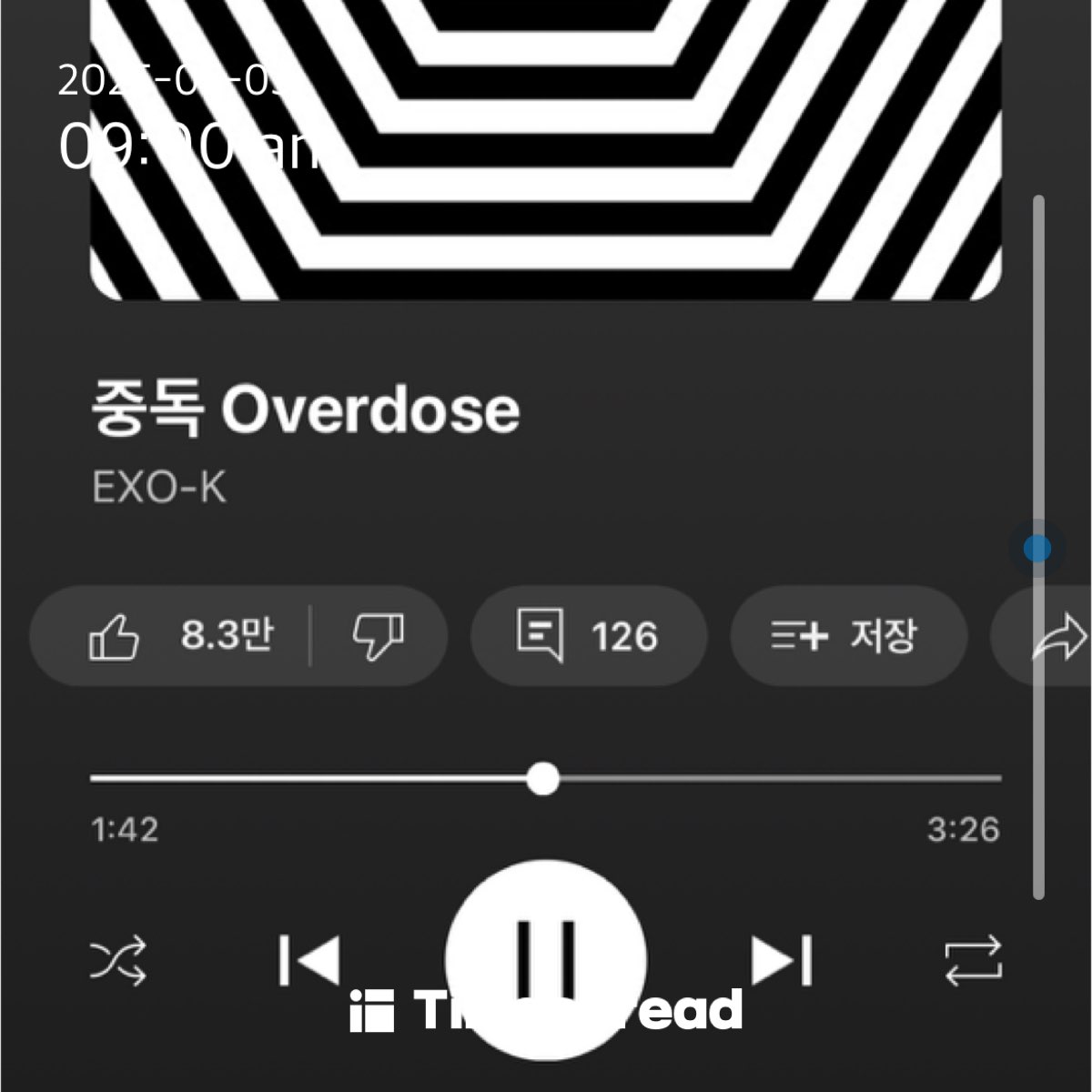1092x1092 pixels.
Task: Skip to the previous track
Action: pos(309,960)
